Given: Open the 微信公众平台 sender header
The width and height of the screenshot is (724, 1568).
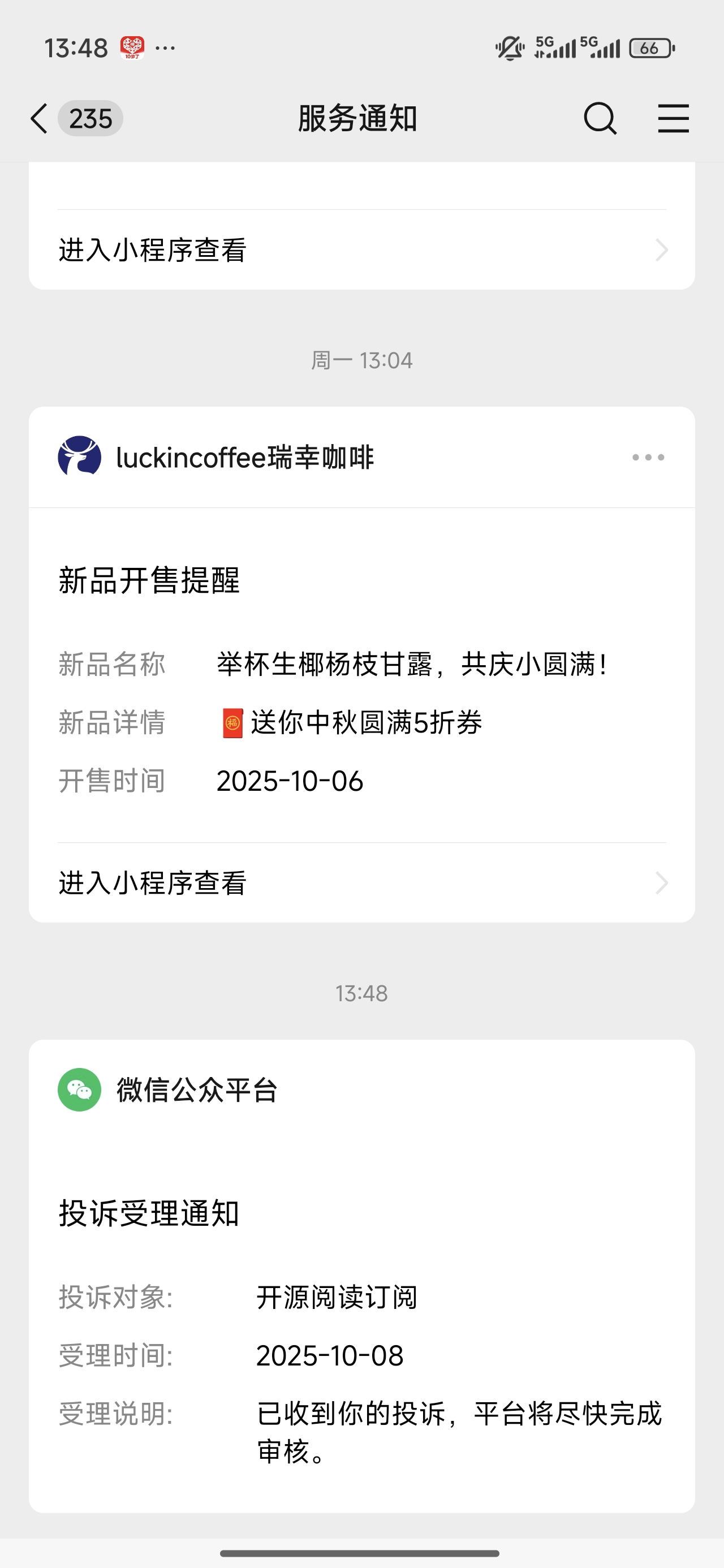Looking at the screenshot, I should coord(197,1089).
